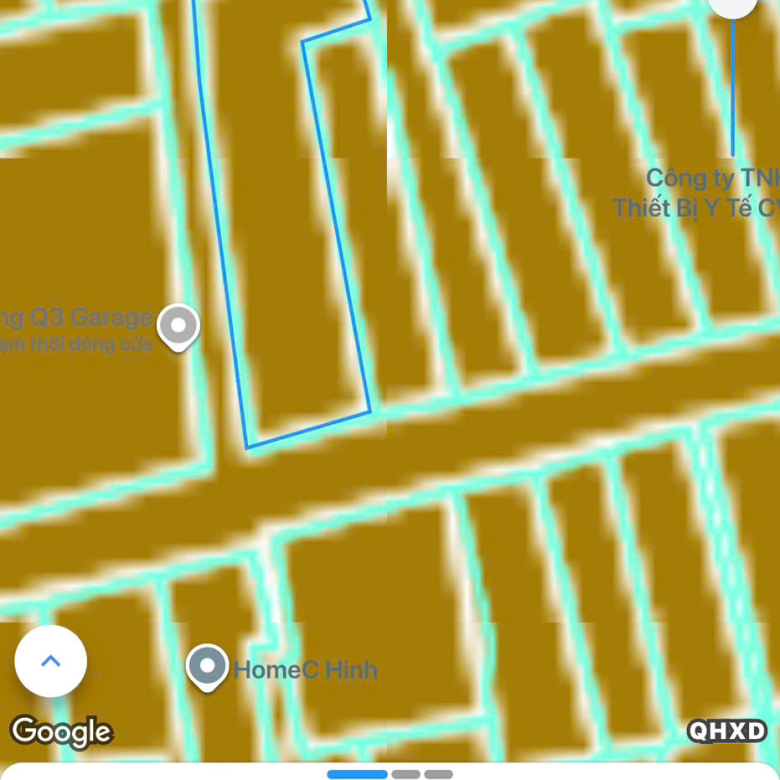Tap the white circular button at top

coord(735,5)
